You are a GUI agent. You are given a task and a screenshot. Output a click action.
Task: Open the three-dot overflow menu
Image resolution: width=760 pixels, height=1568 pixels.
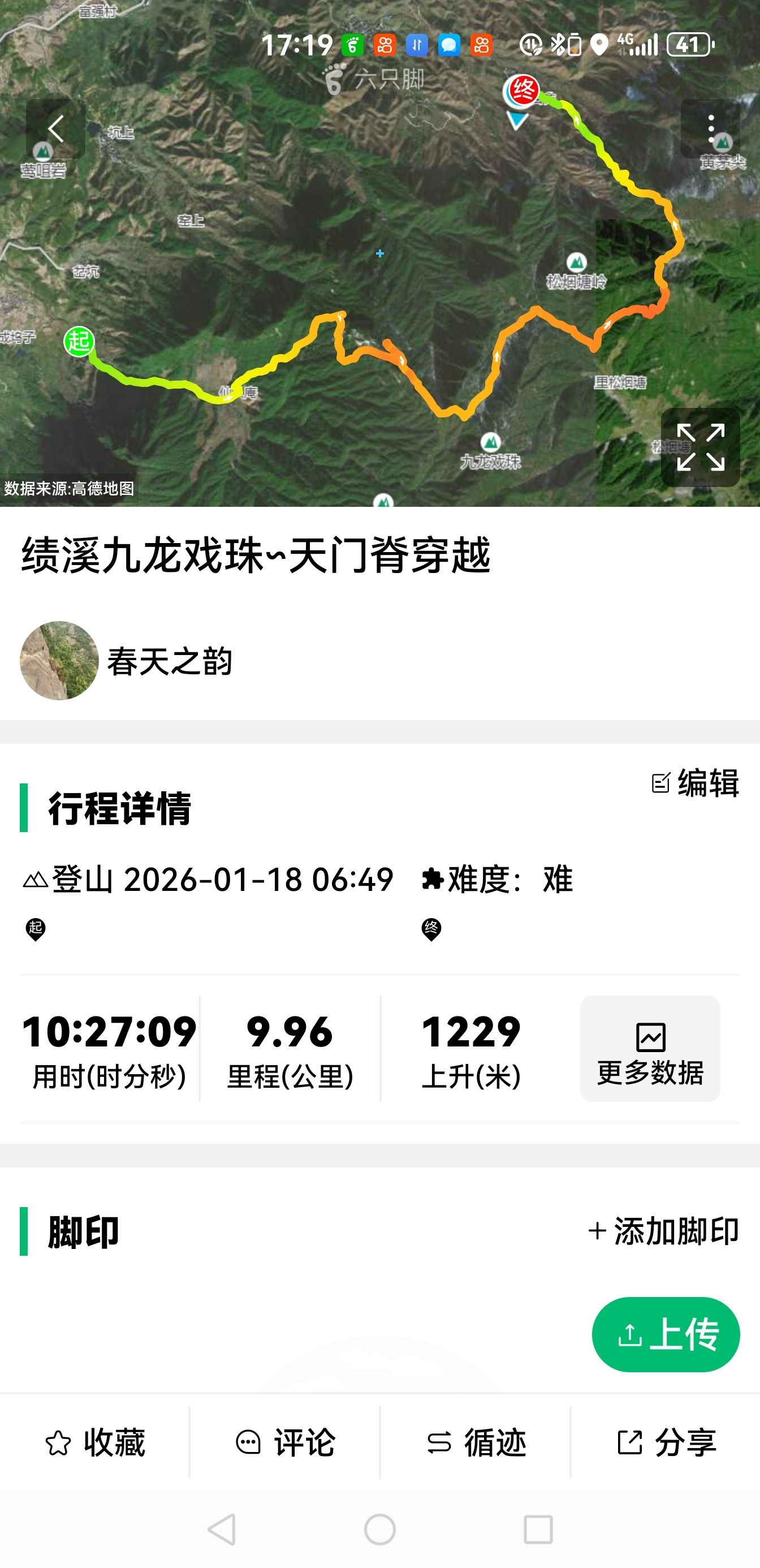(710, 129)
